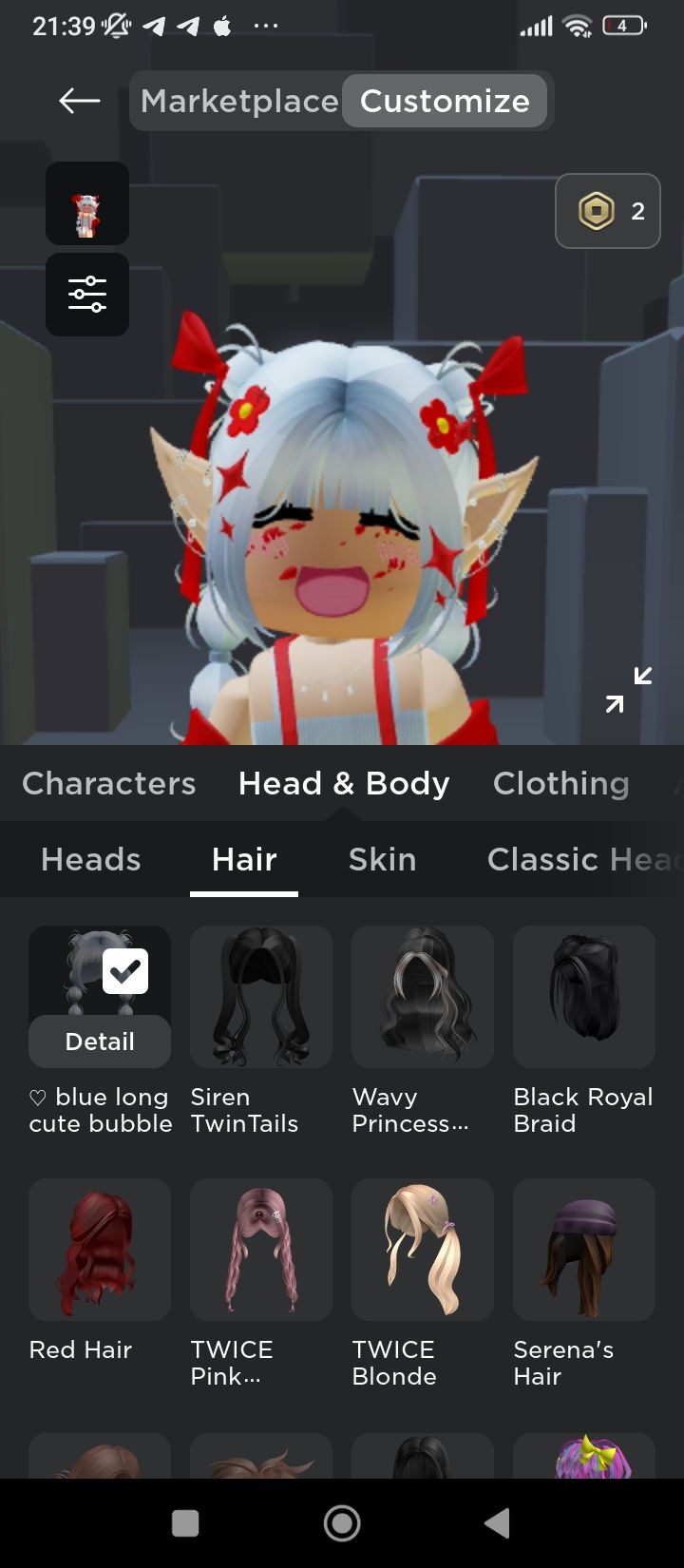Switch to the Marketplace tab
The height and width of the screenshot is (1568, 684).
coord(239,101)
